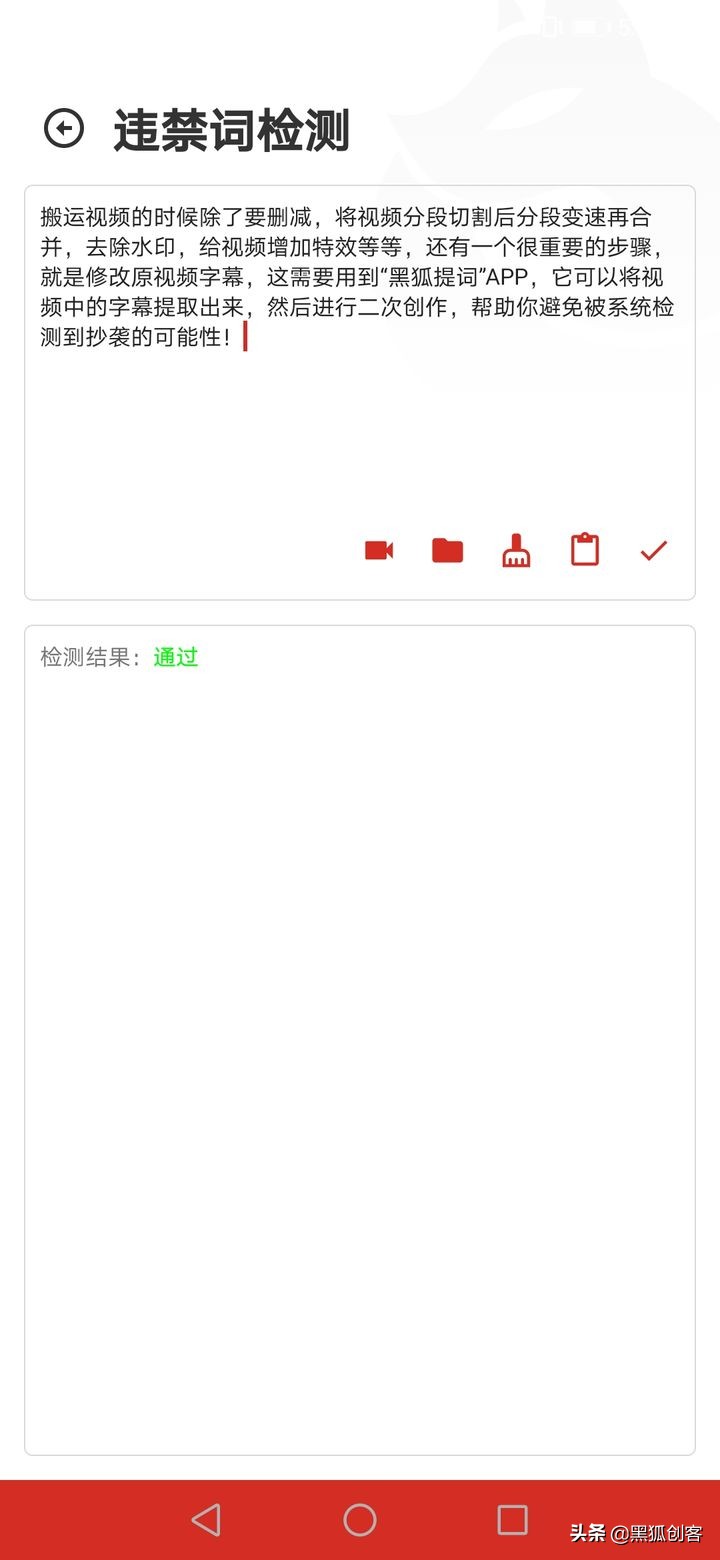
Task: Tap the Android home circle button
Action: point(359,1519)
